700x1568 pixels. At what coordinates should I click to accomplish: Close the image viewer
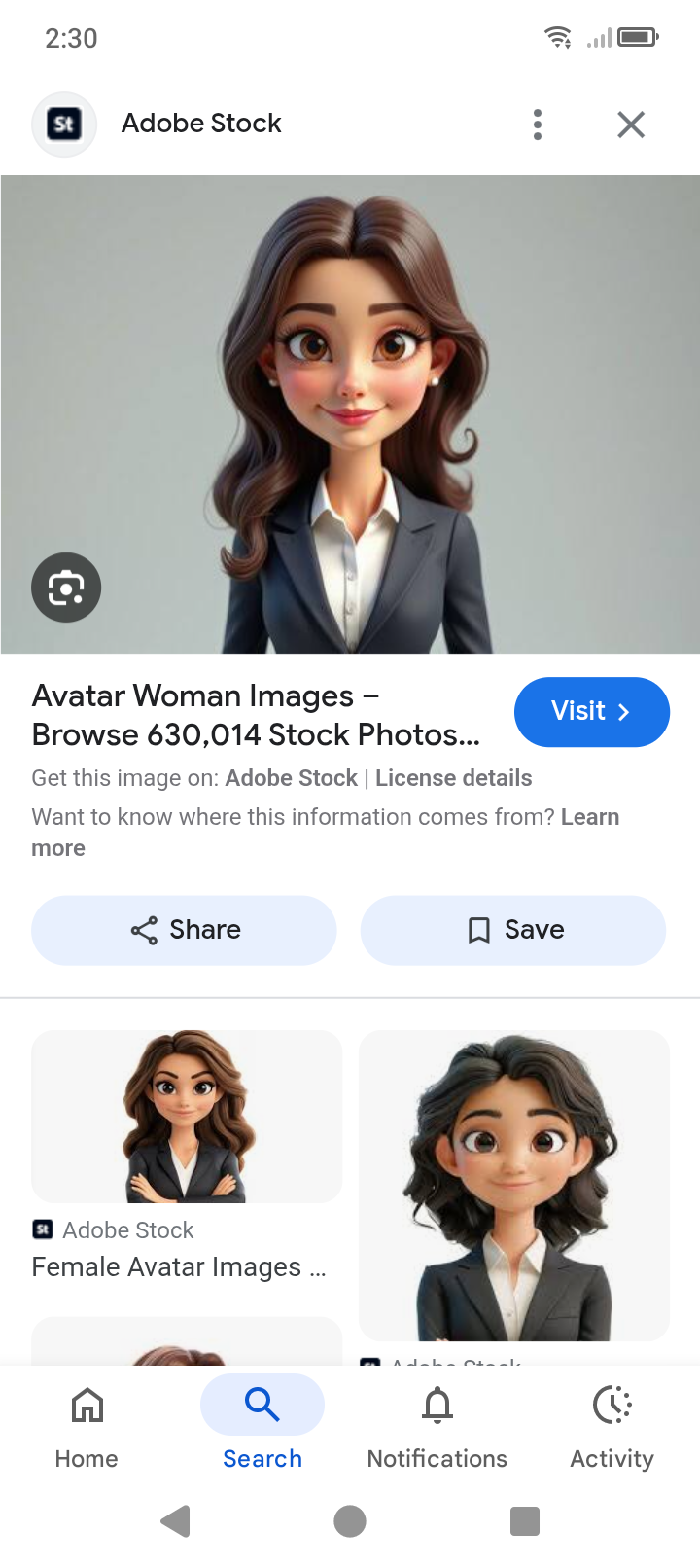[631, 125]
